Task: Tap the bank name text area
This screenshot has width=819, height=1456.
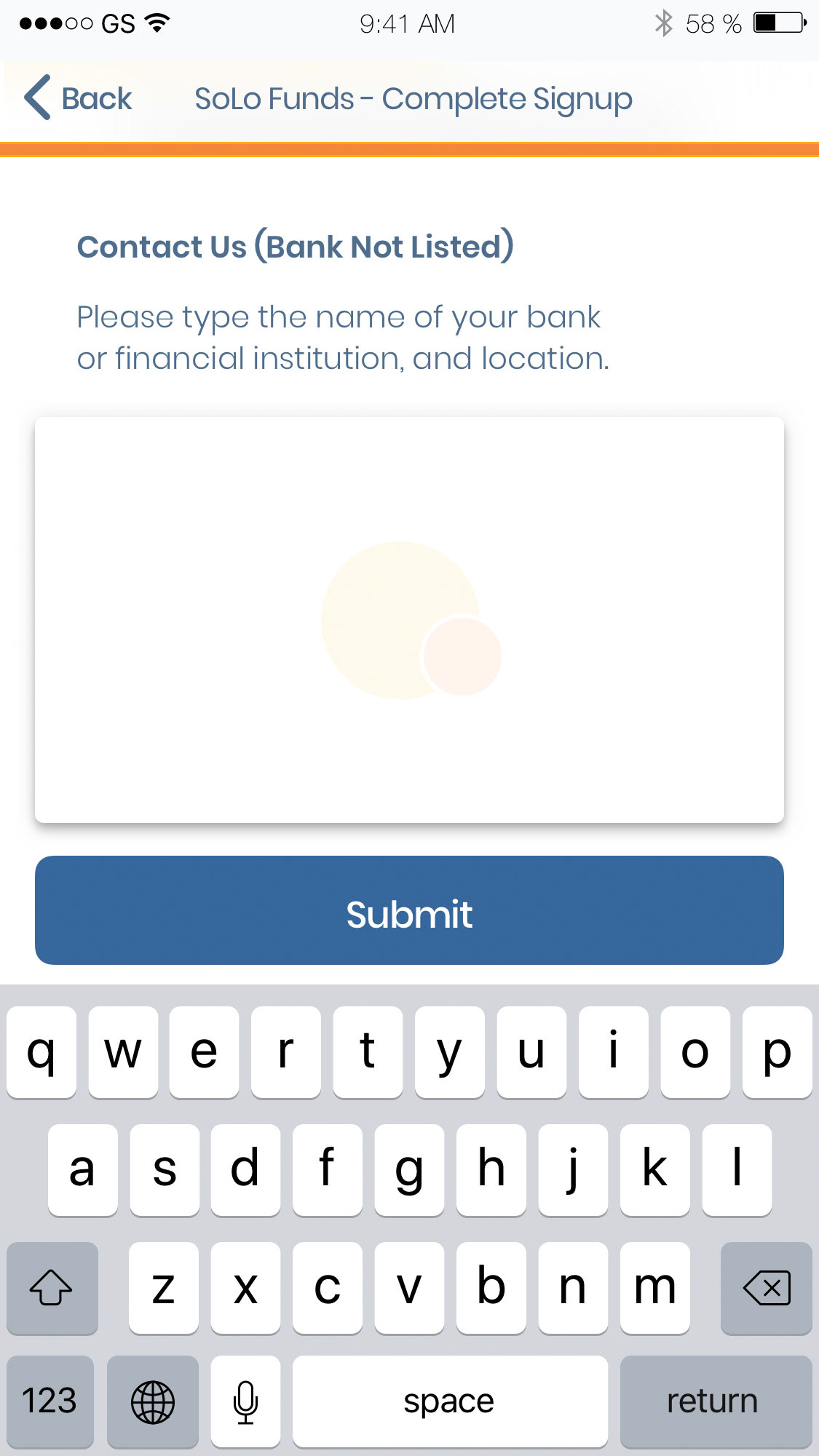Action: coord(409,620)
